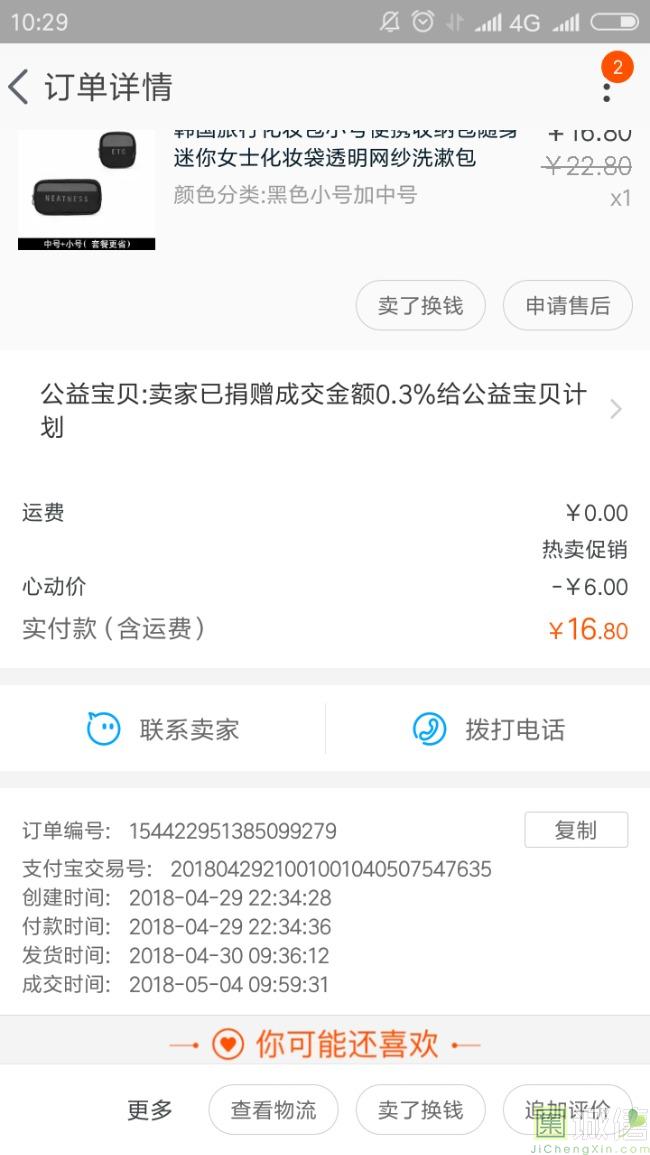Open the 公益宝贝 donation details row

(x=325, y=410)
